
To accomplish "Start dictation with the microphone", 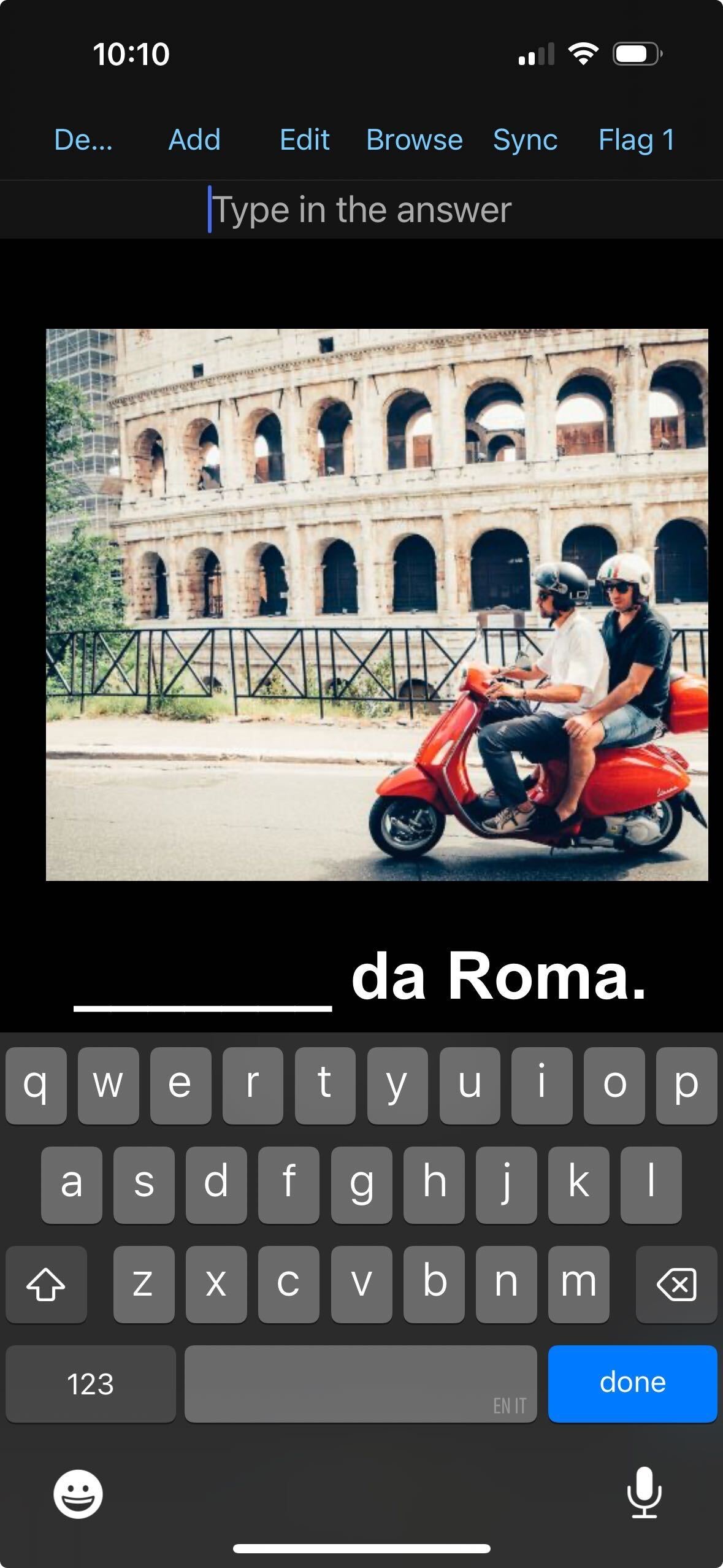I will tap(644, 1493).
